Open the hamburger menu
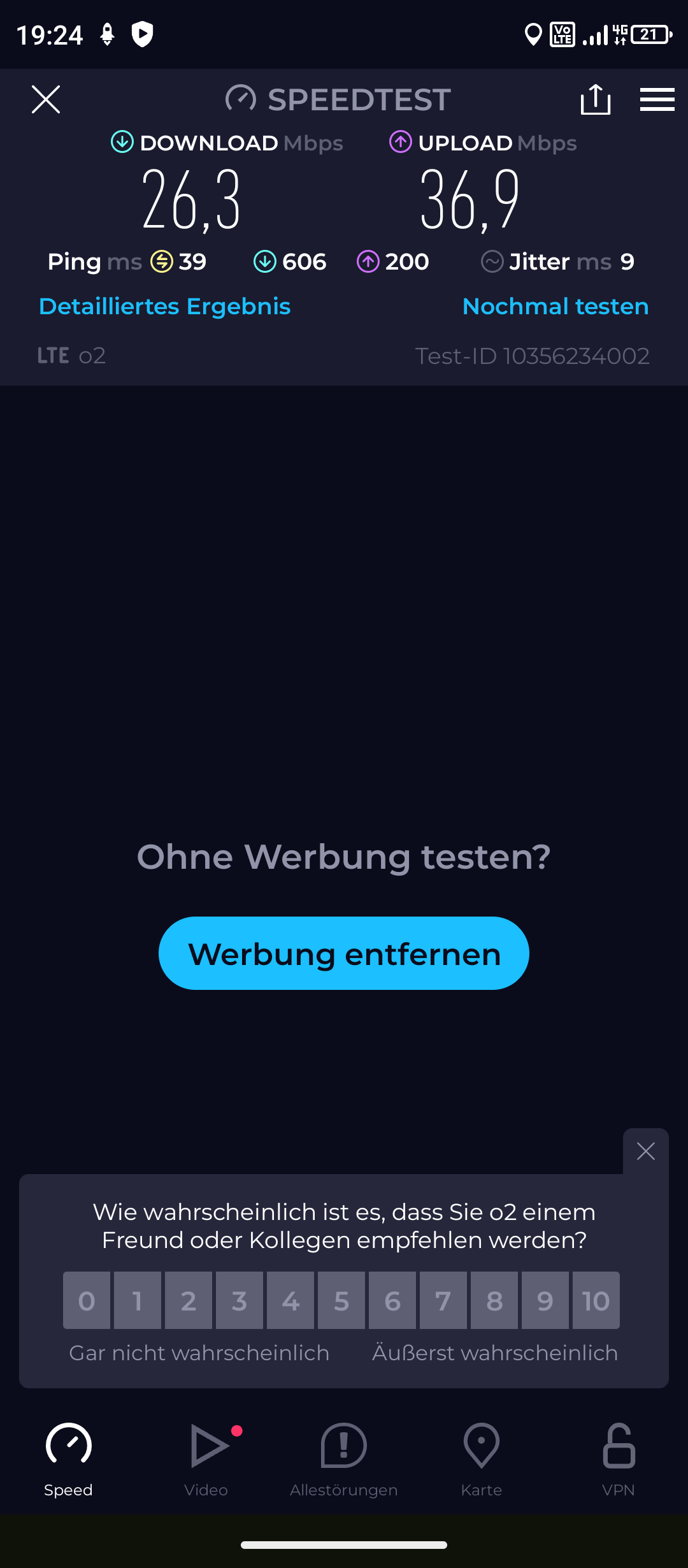 point(657,99)
